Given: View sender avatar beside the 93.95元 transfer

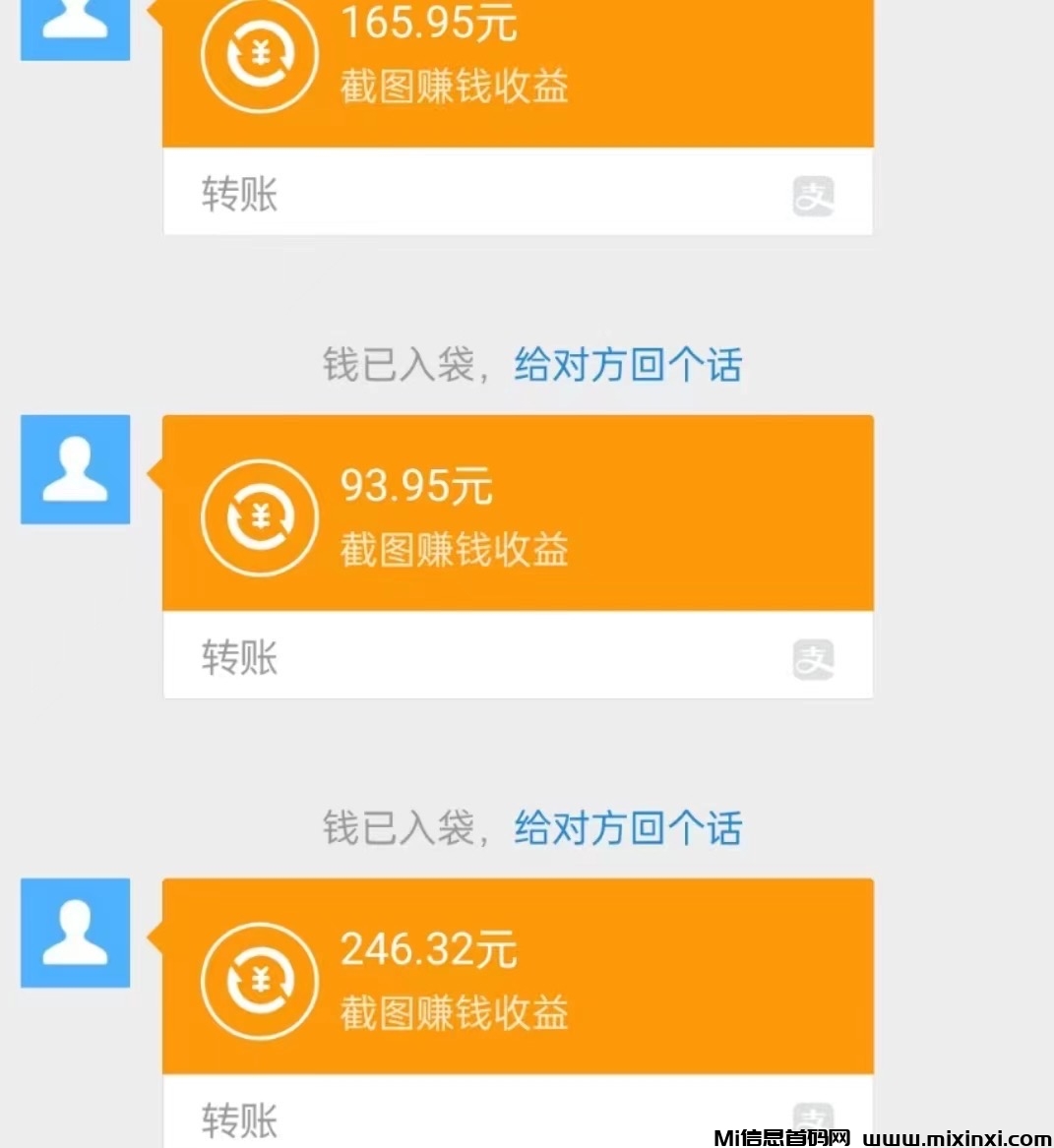Looking at the screenshot, I should pos(76,469).
